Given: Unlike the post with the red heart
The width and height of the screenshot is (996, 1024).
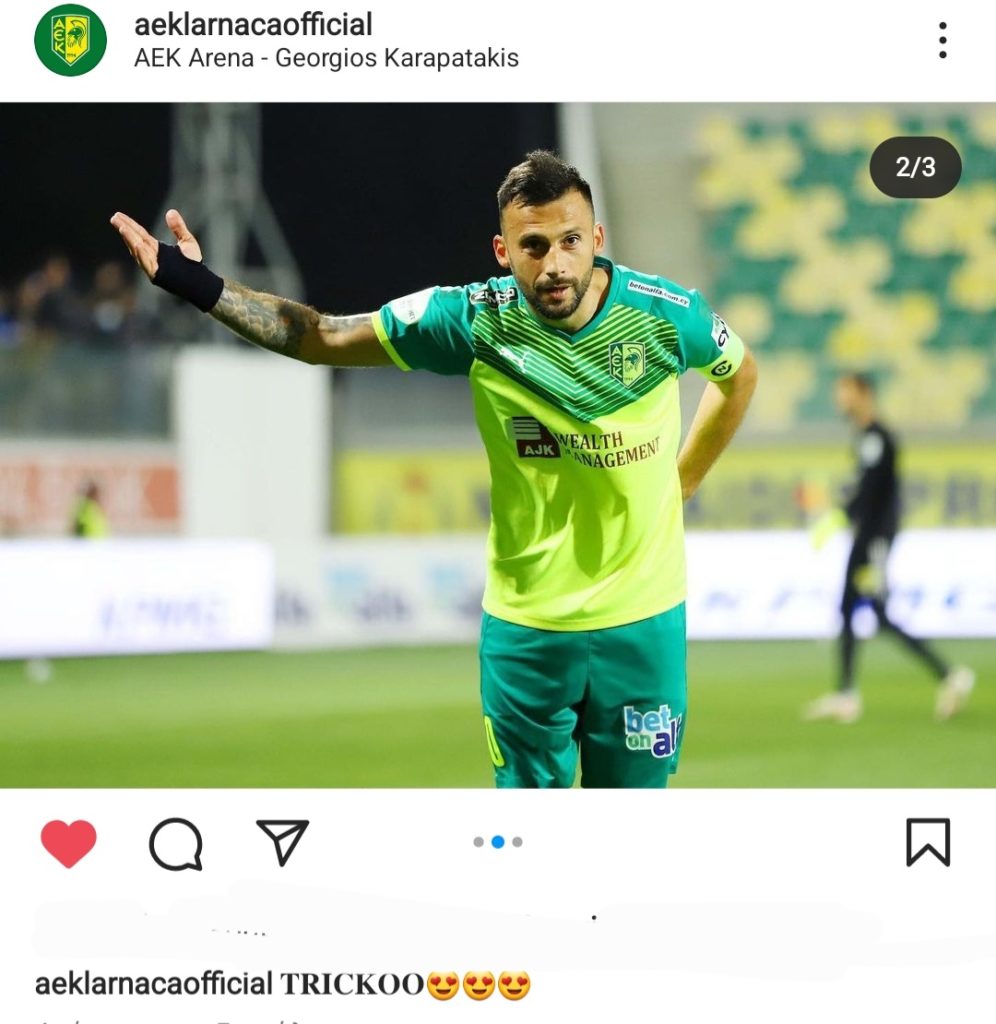Looking at the screenshot, I should click(x=69, y=843).
